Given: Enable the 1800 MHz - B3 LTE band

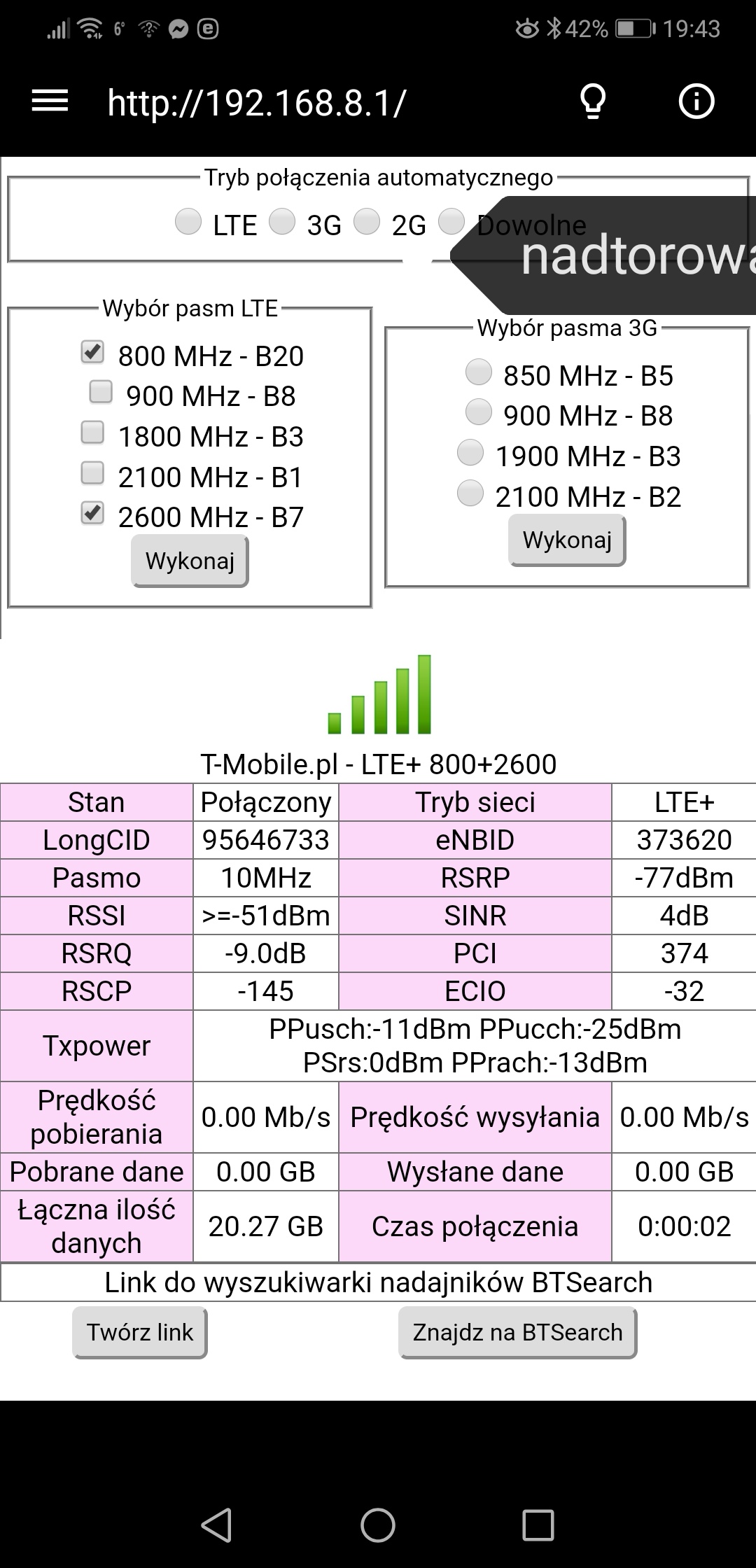Looking at the screenshot, I should 92,433.
